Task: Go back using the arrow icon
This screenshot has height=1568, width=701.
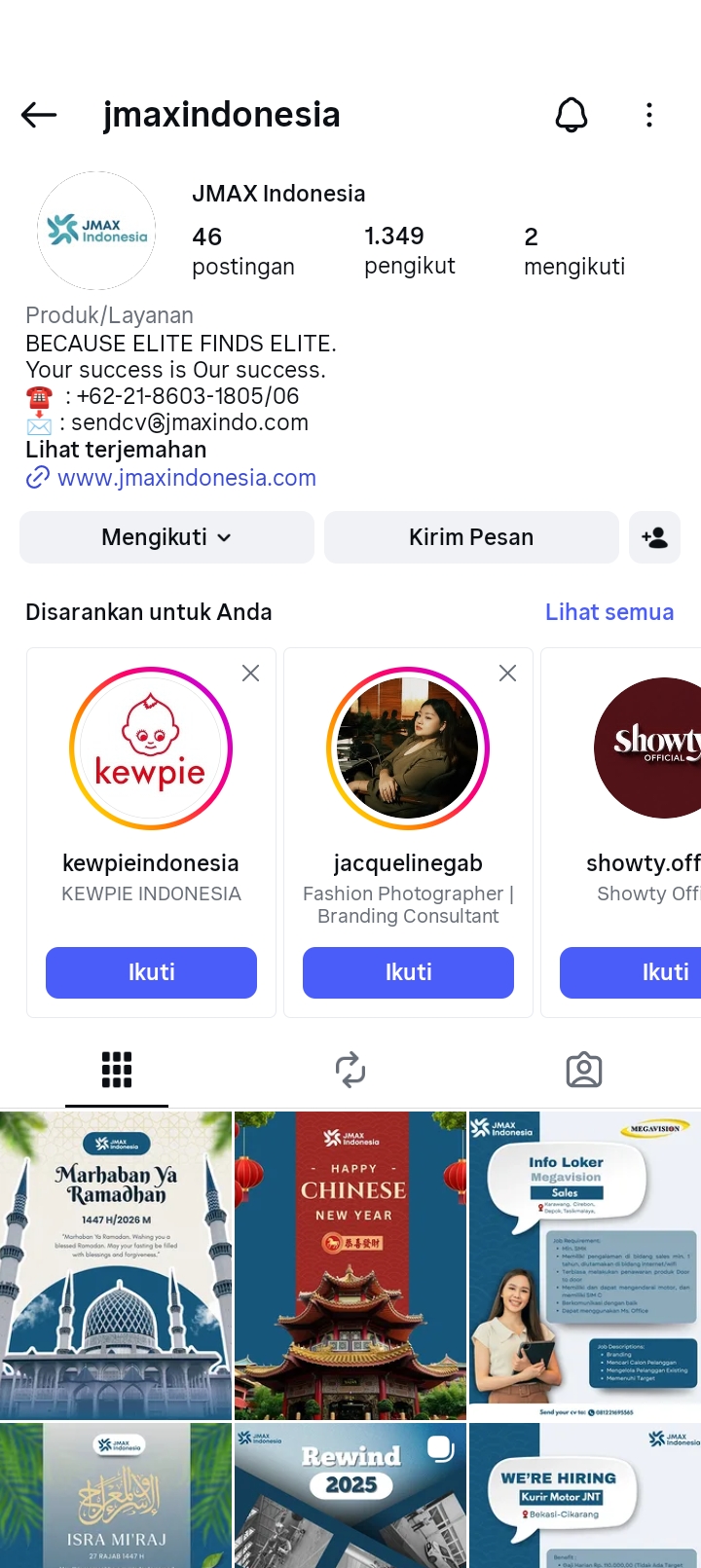Action: click(39, 115)
